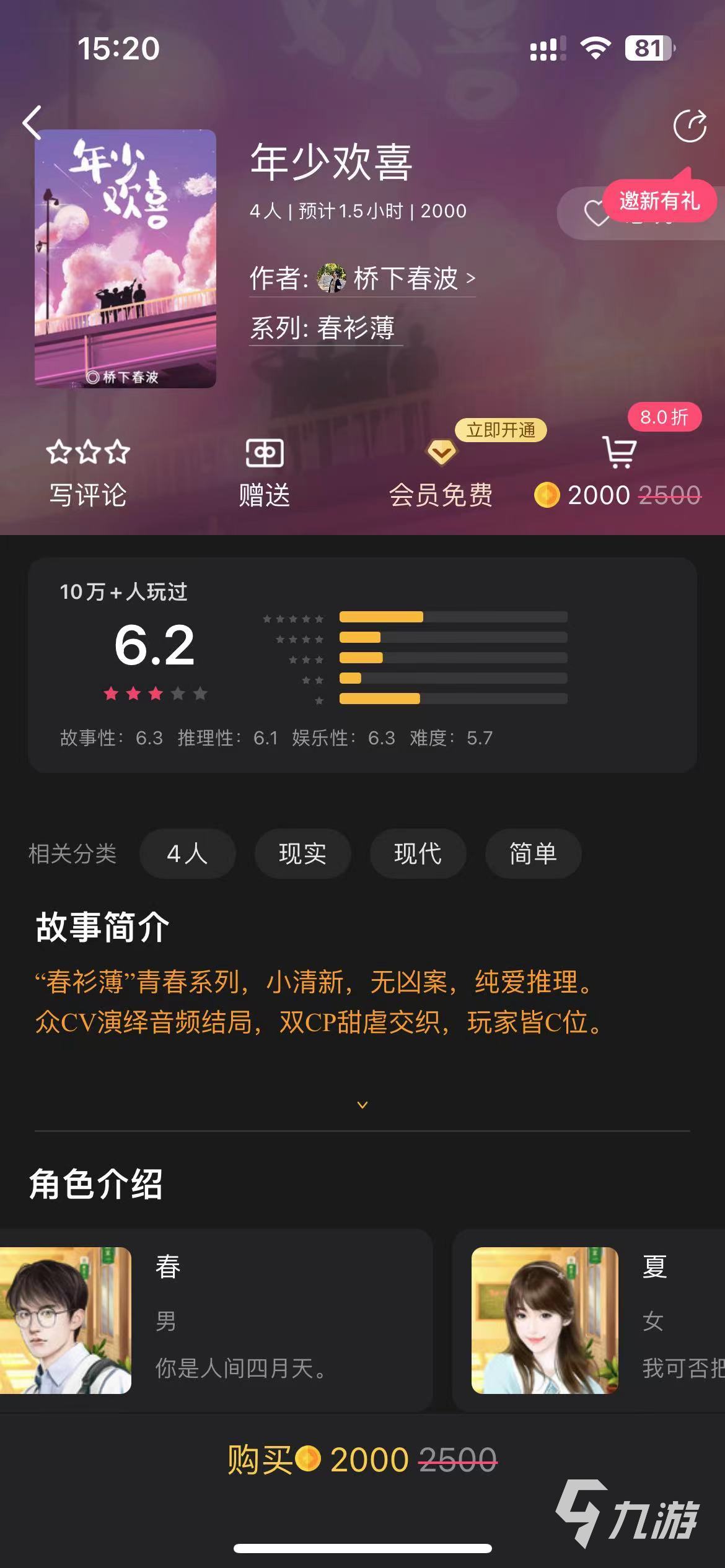Gift this script with 赠送
This screenshot has width=725, height=1568.
click(265, 474)
